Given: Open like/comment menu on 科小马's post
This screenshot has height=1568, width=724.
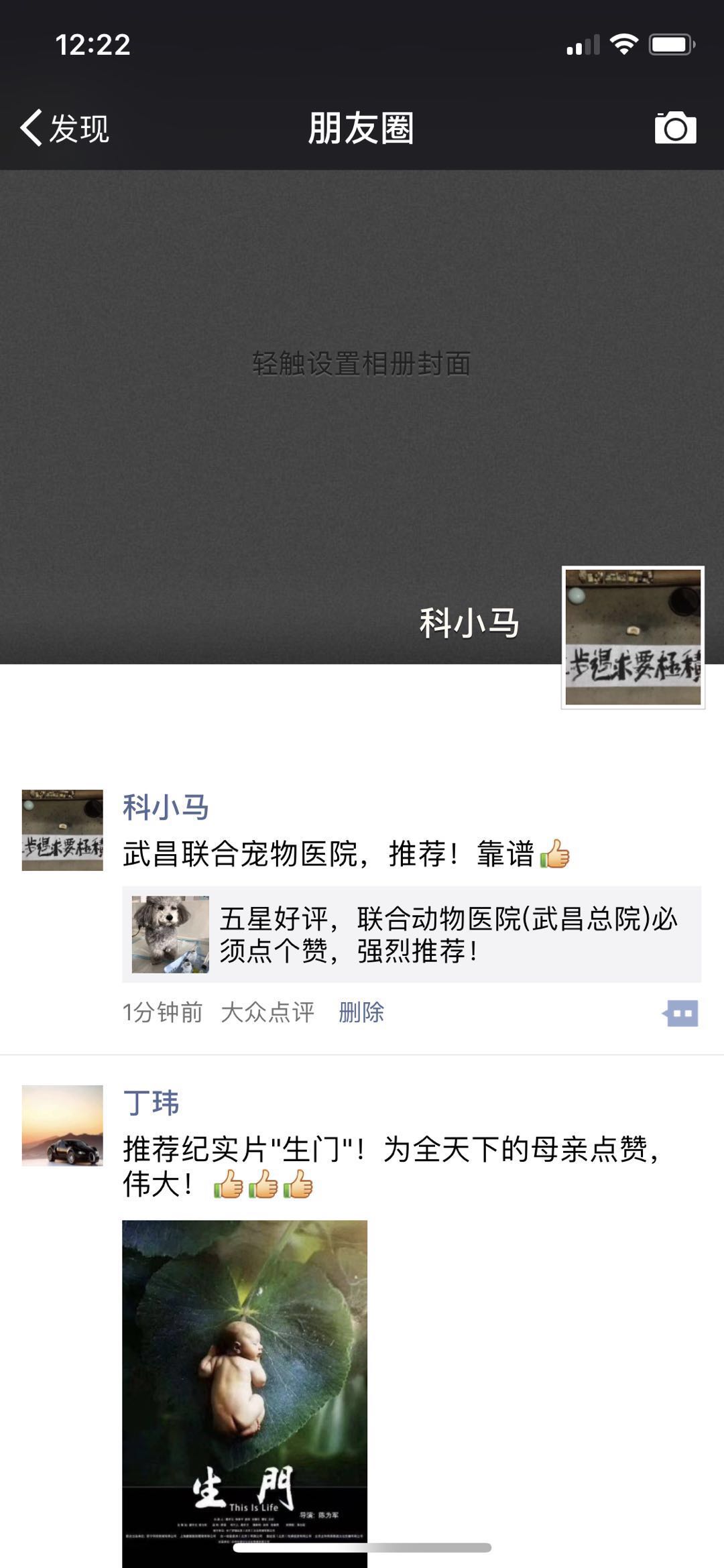Looking at the screenshot, I should click(680, 1013).
